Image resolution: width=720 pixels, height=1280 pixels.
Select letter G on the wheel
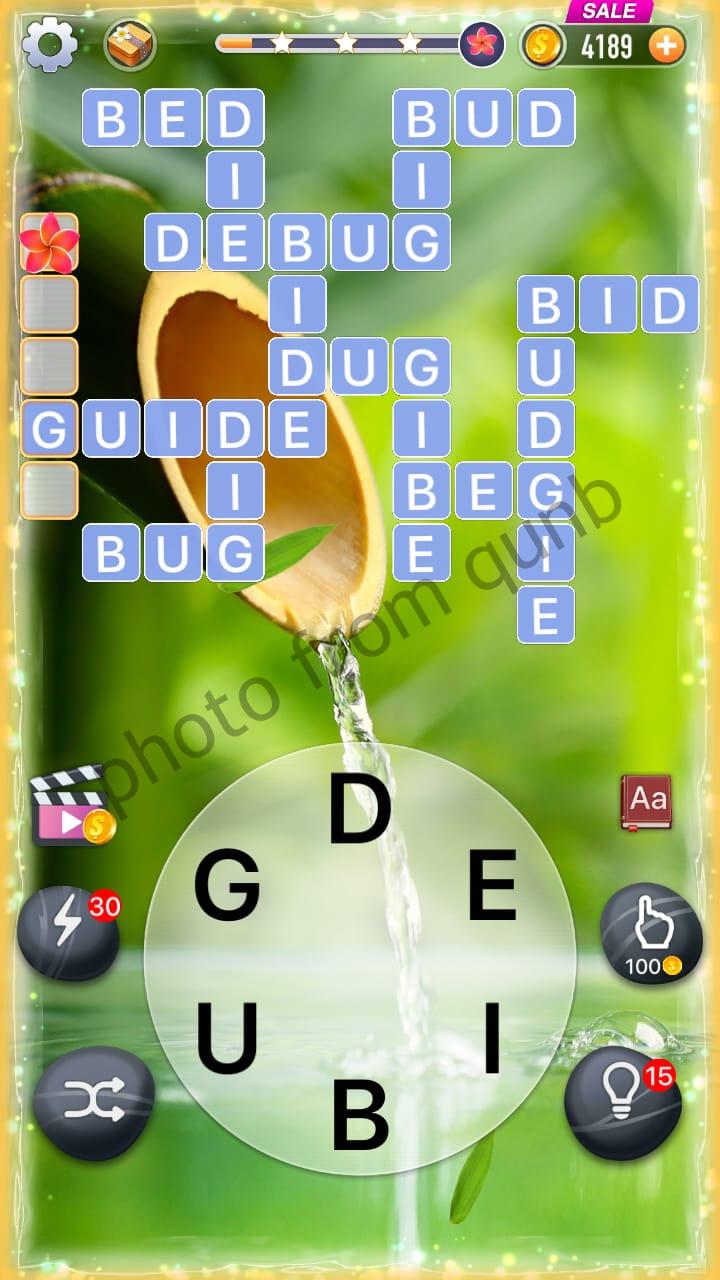tap(227, 886)
